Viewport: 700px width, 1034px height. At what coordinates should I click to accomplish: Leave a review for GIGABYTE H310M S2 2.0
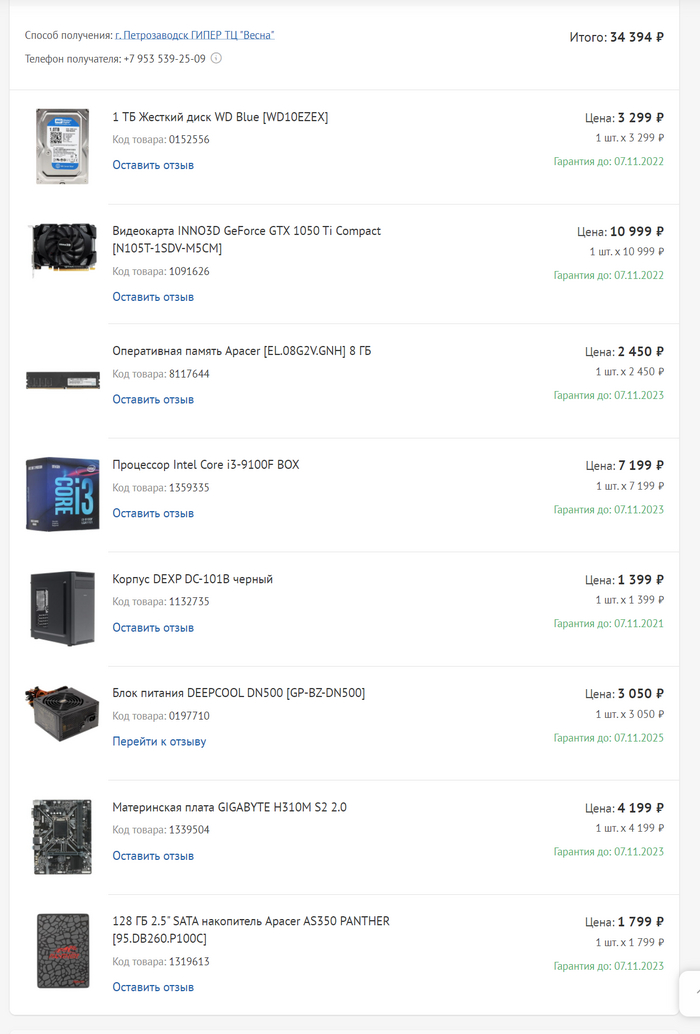coord(153,856)
